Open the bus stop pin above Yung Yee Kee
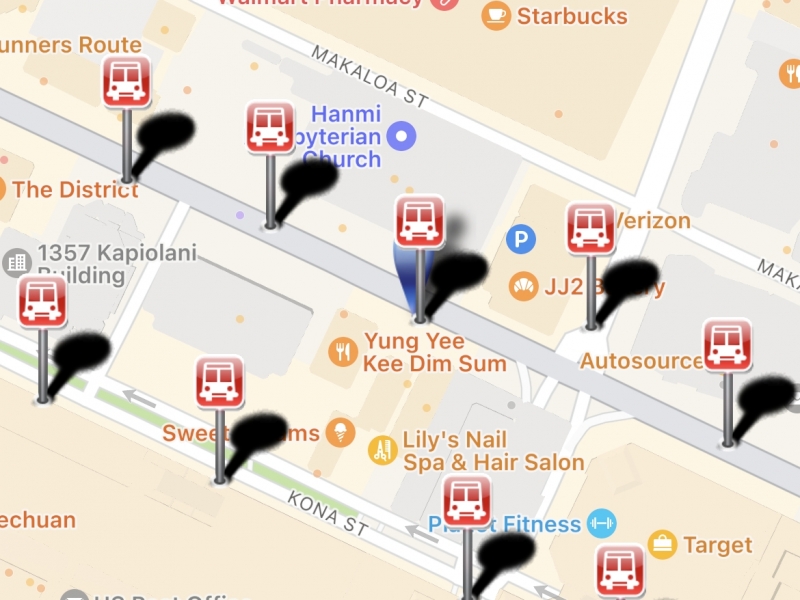Image resolution: width=800 pixels, height=600 pixels. pos(420,221)
